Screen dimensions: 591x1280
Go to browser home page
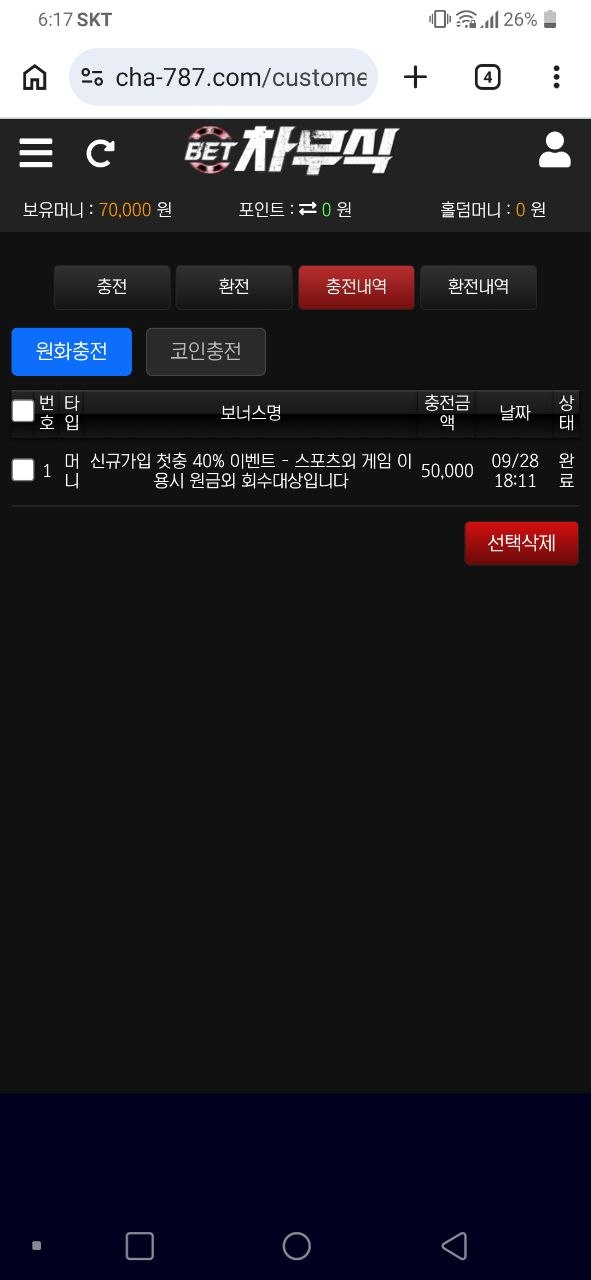tap(35, 77)
